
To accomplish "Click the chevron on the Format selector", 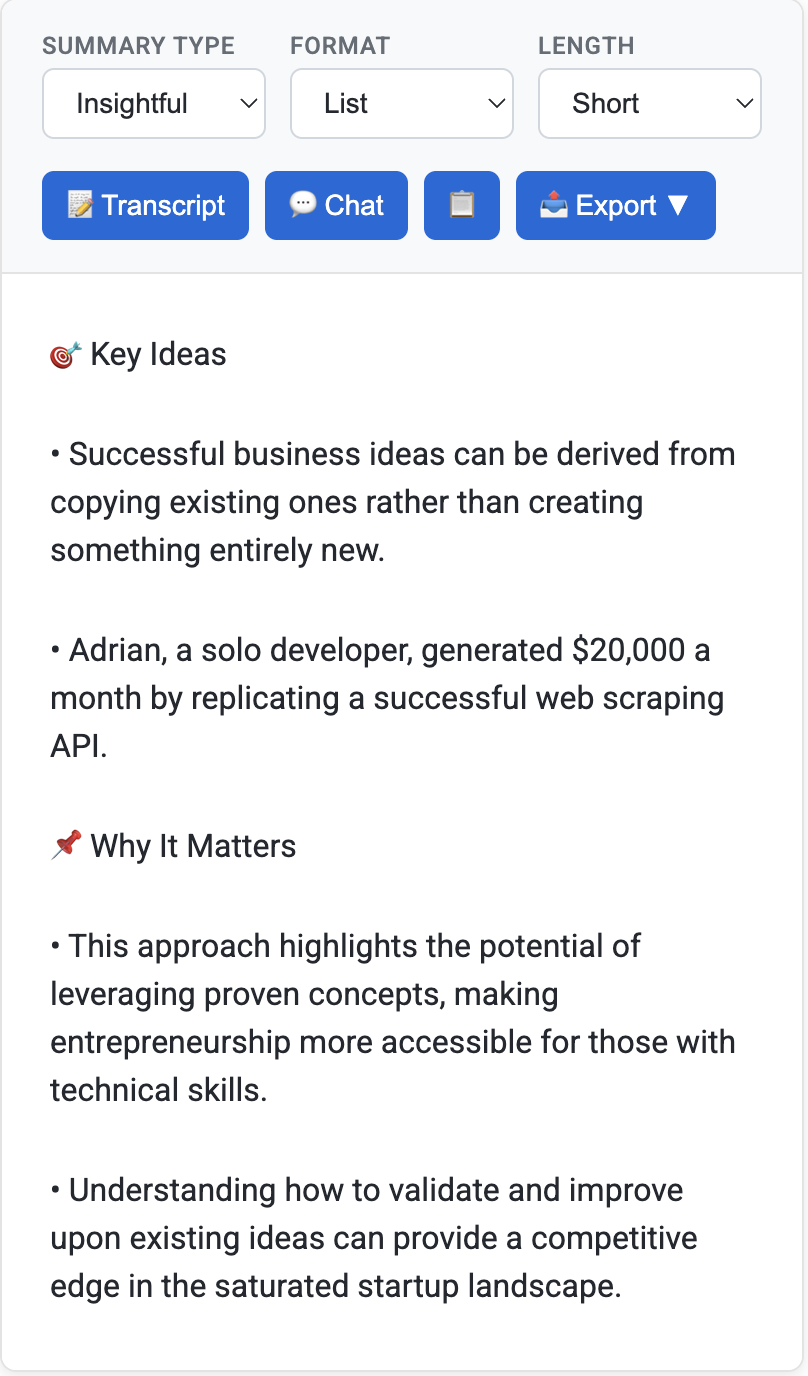I will (496, 103).
